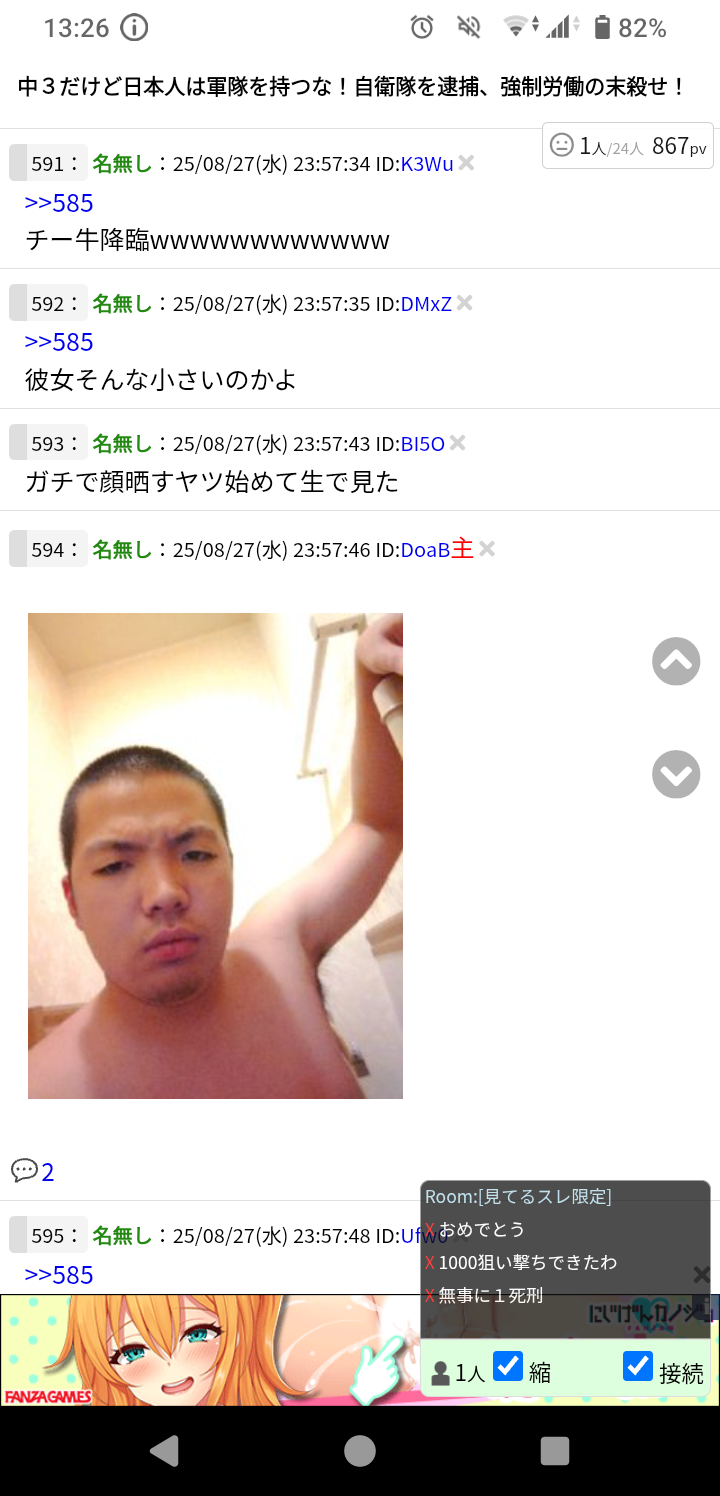Tap poster ID DMxZ in post 592
The height and width of the screenshot is (1496, 720).
(426, 304)
